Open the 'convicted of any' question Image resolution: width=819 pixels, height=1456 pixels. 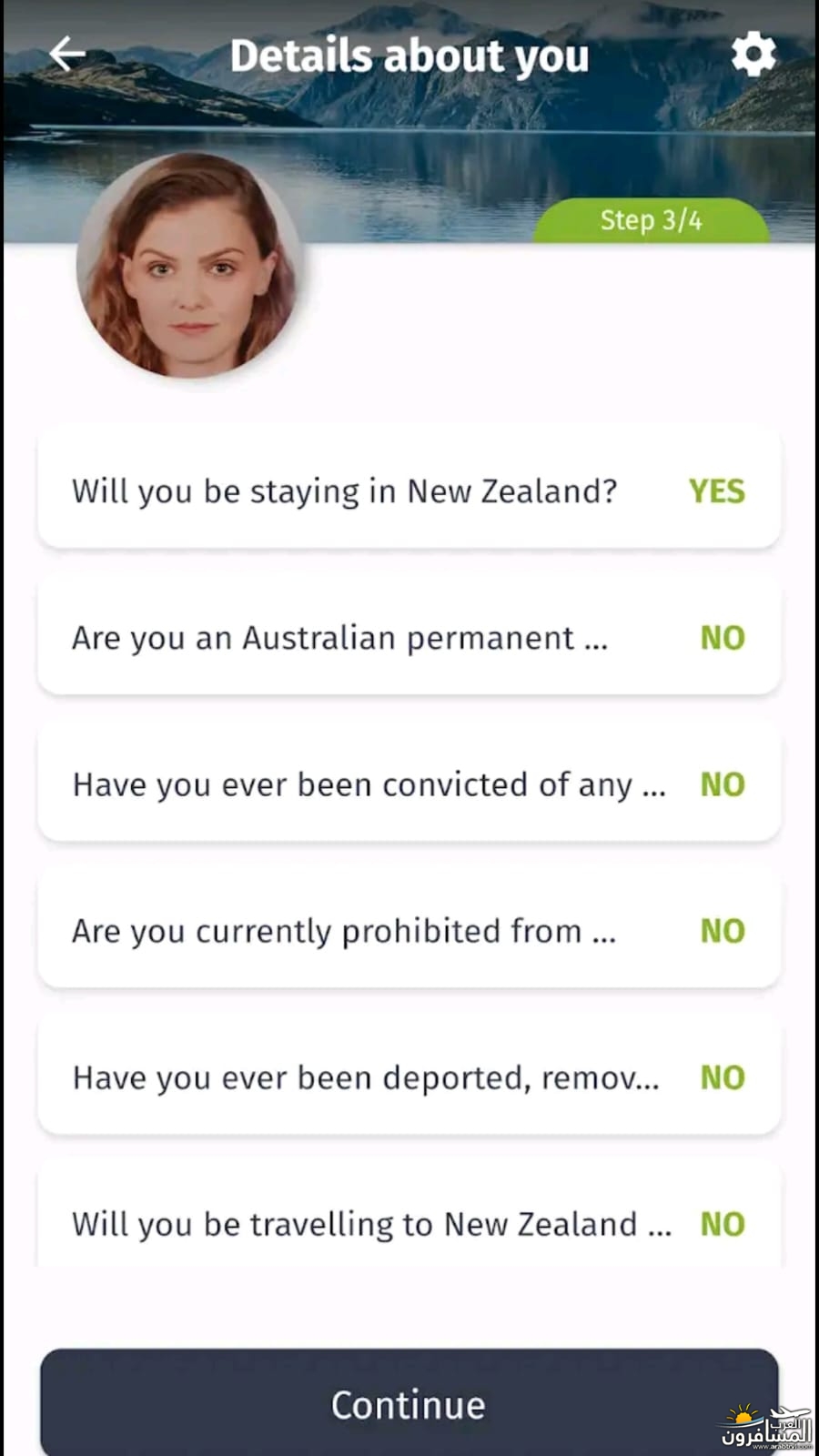pyautogui.click(x=409, y=784)
